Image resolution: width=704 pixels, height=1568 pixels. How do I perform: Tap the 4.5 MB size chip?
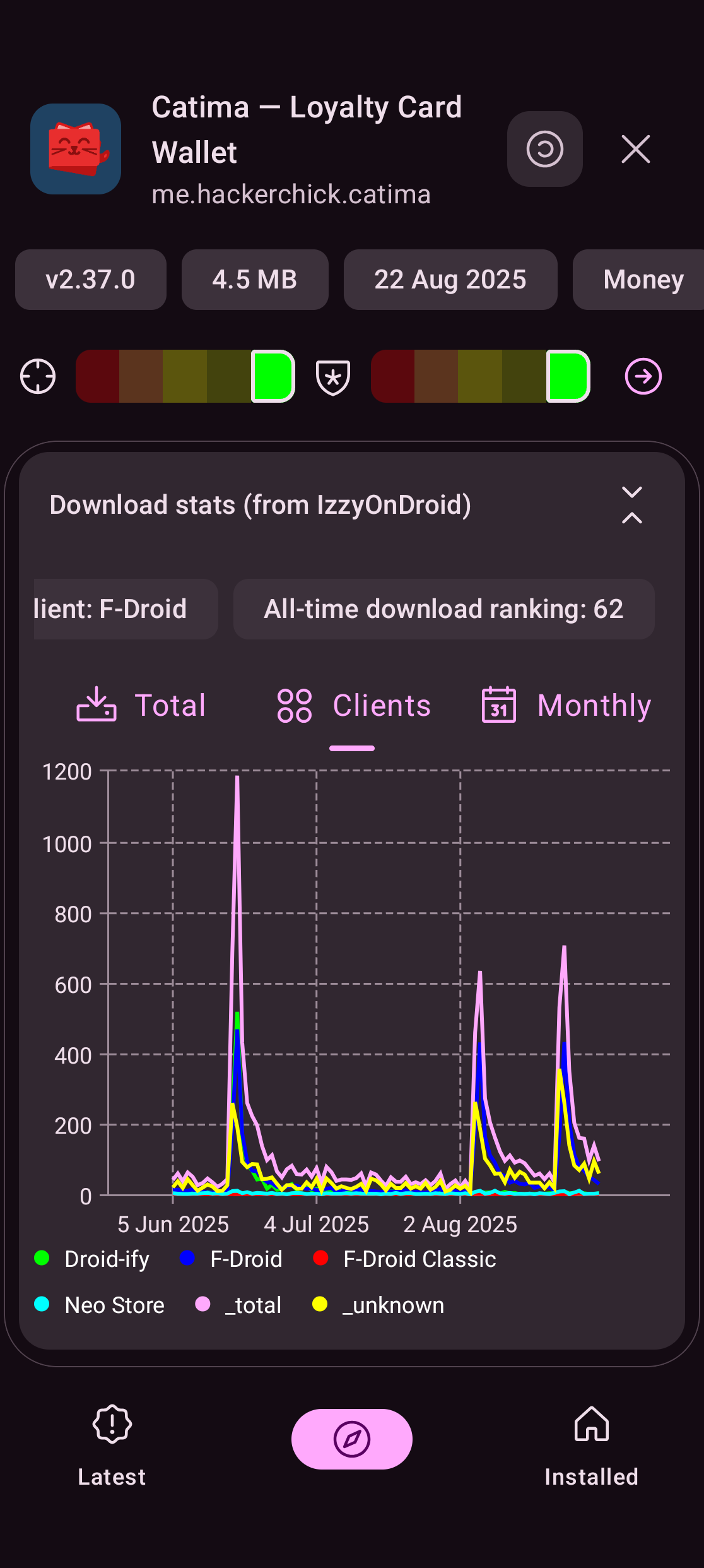click(255, 280)
